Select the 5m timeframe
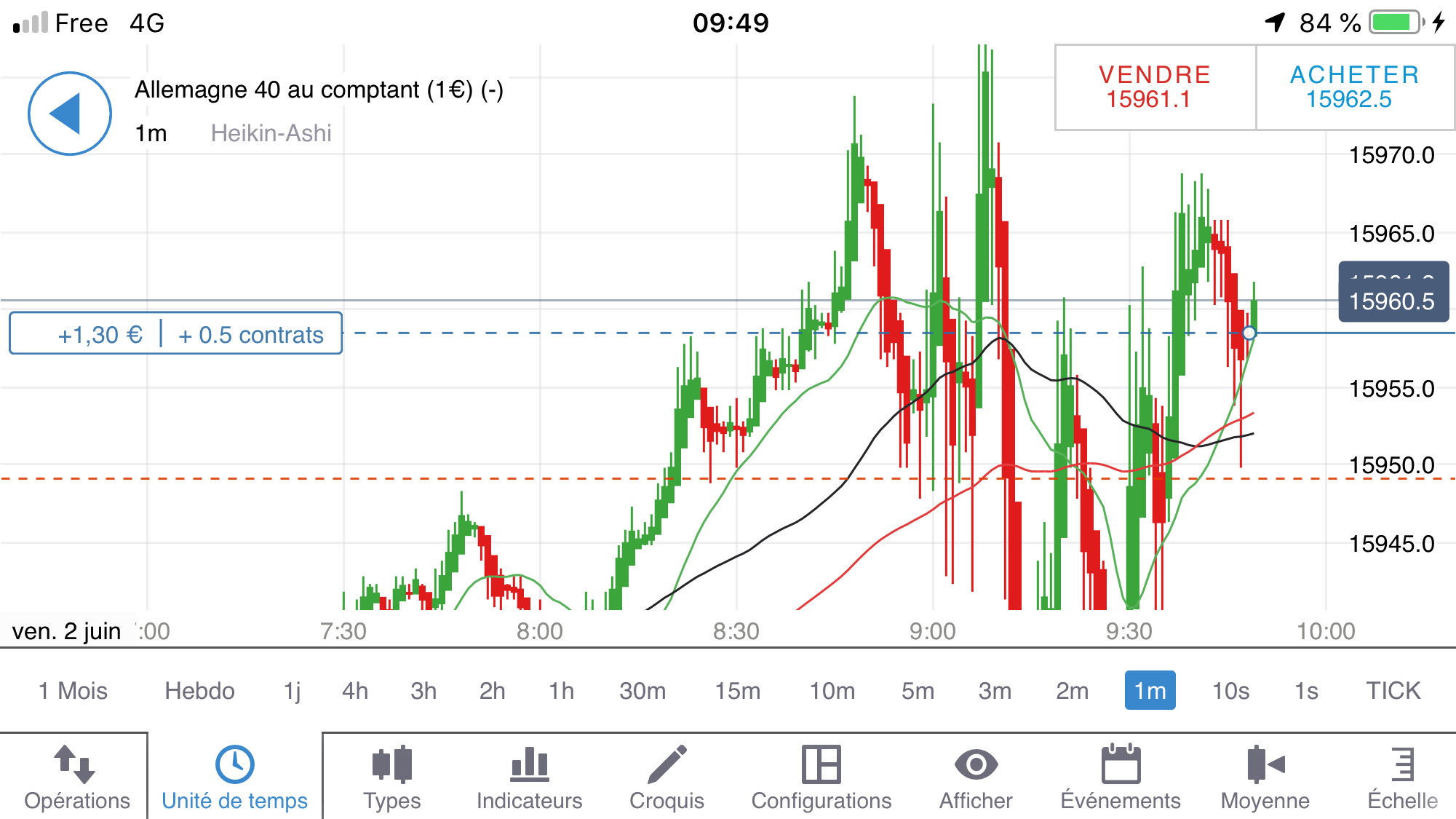 click(918, 690)
